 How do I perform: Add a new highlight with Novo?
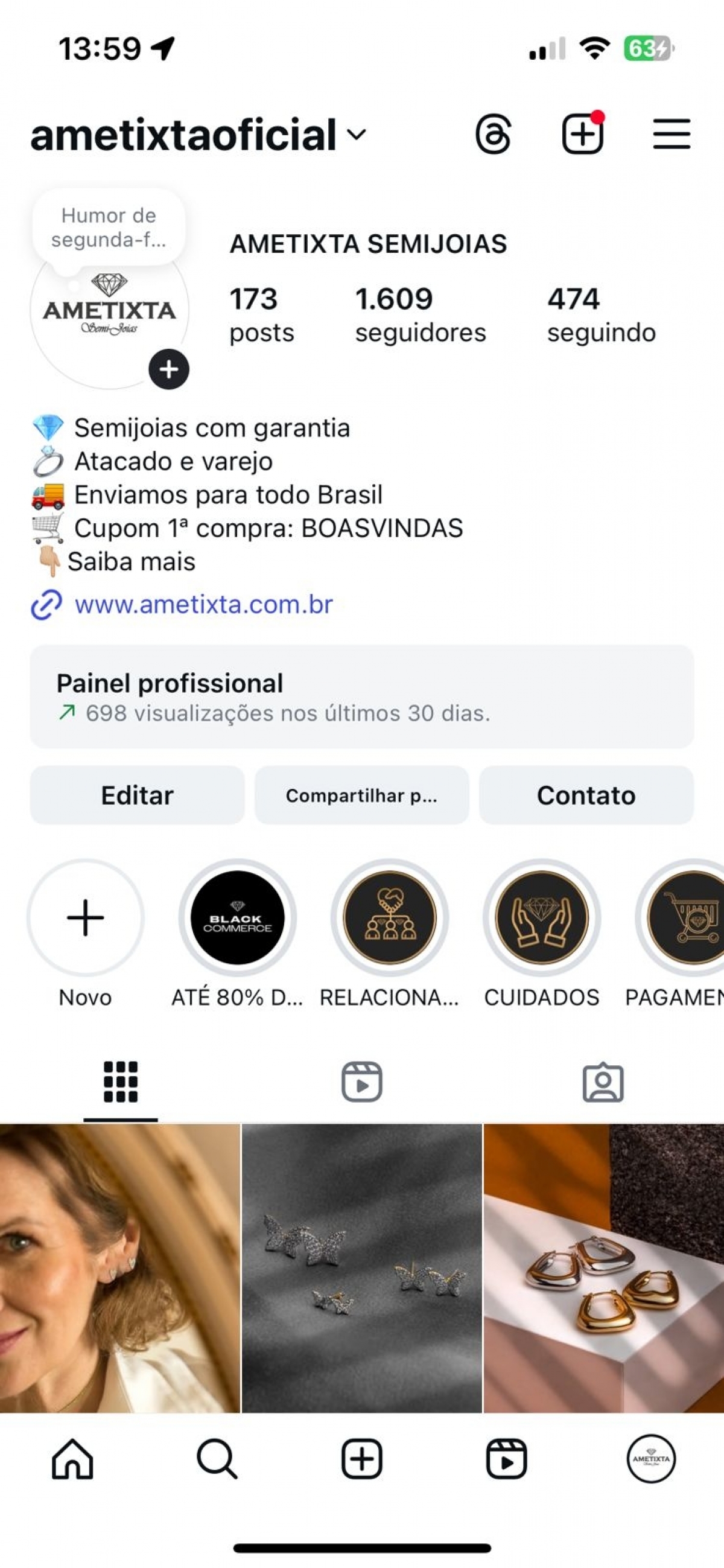tap(85, 917)
